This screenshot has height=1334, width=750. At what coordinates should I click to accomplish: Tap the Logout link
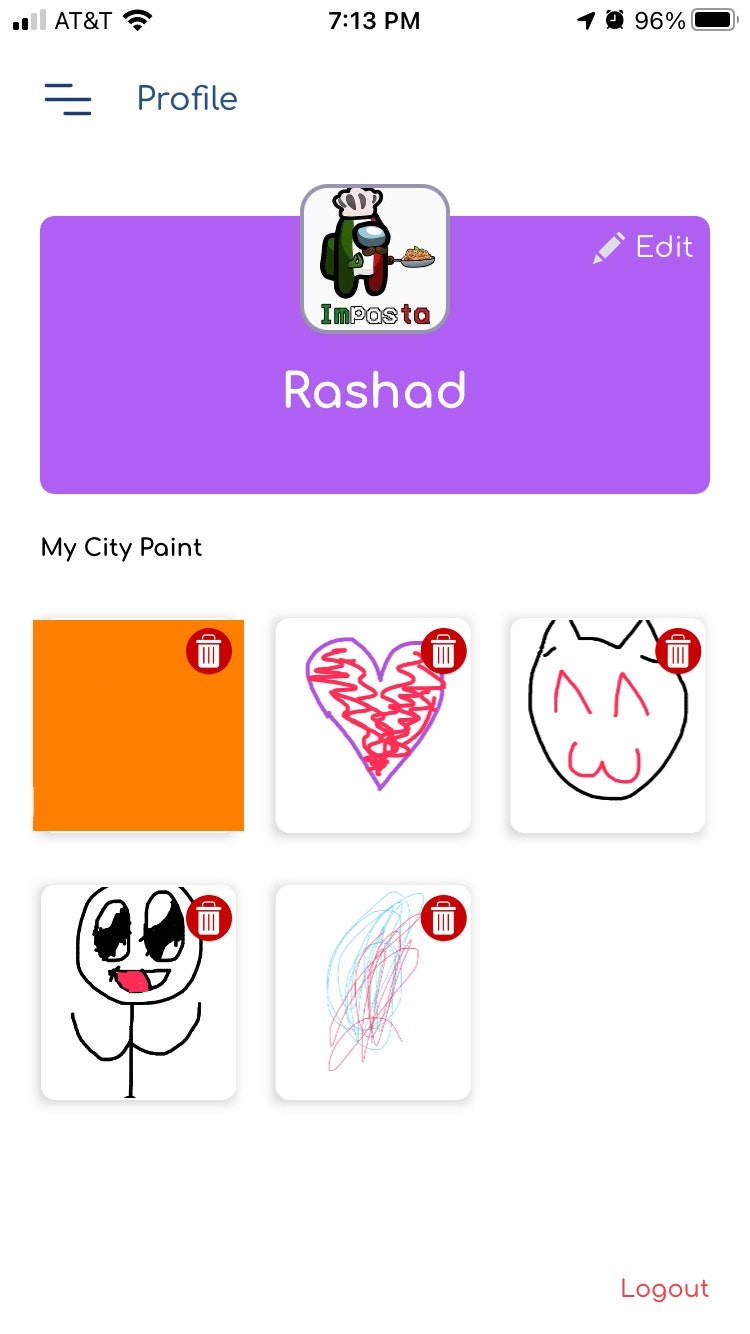pos(665,1289)
